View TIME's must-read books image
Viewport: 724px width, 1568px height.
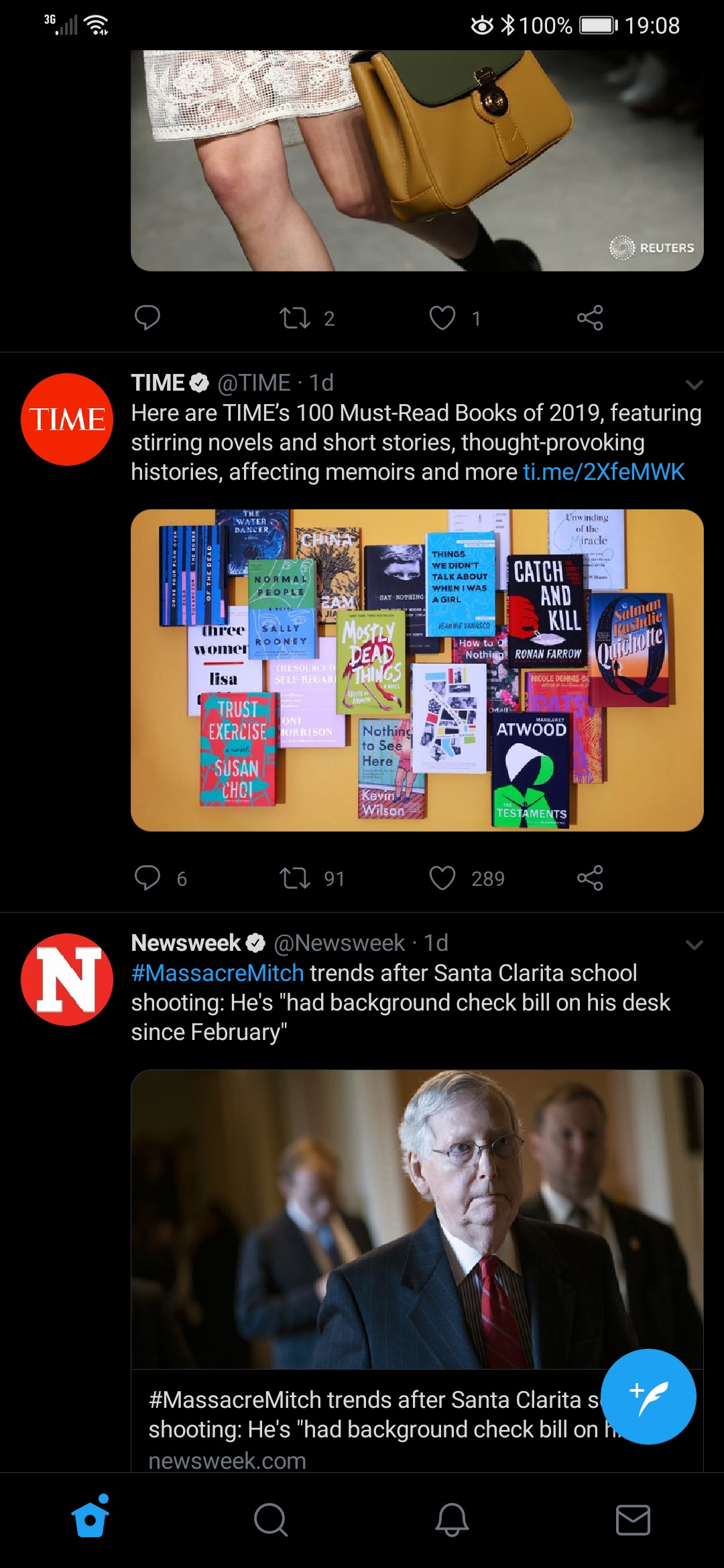click(x=417, y=670)
